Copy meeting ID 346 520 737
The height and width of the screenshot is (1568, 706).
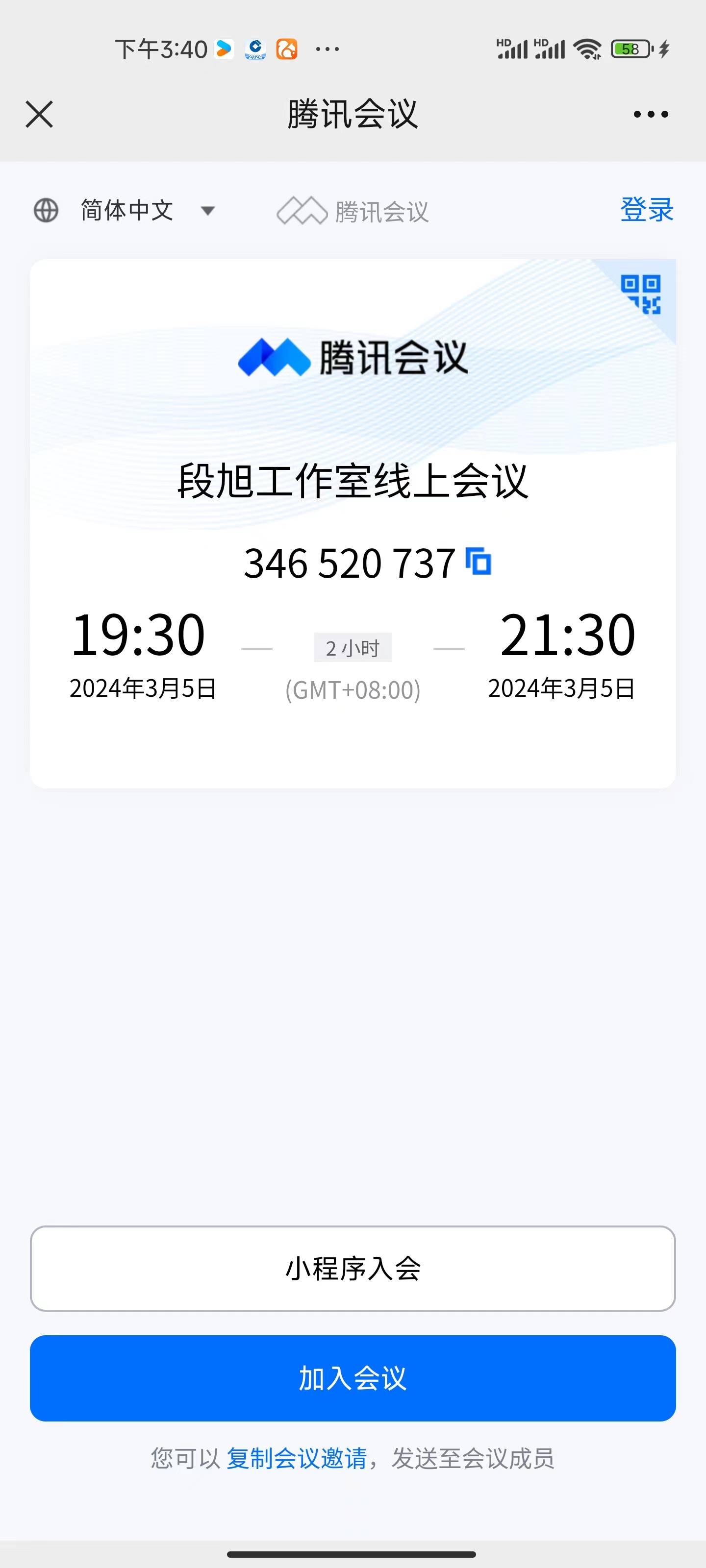point(479,561)
